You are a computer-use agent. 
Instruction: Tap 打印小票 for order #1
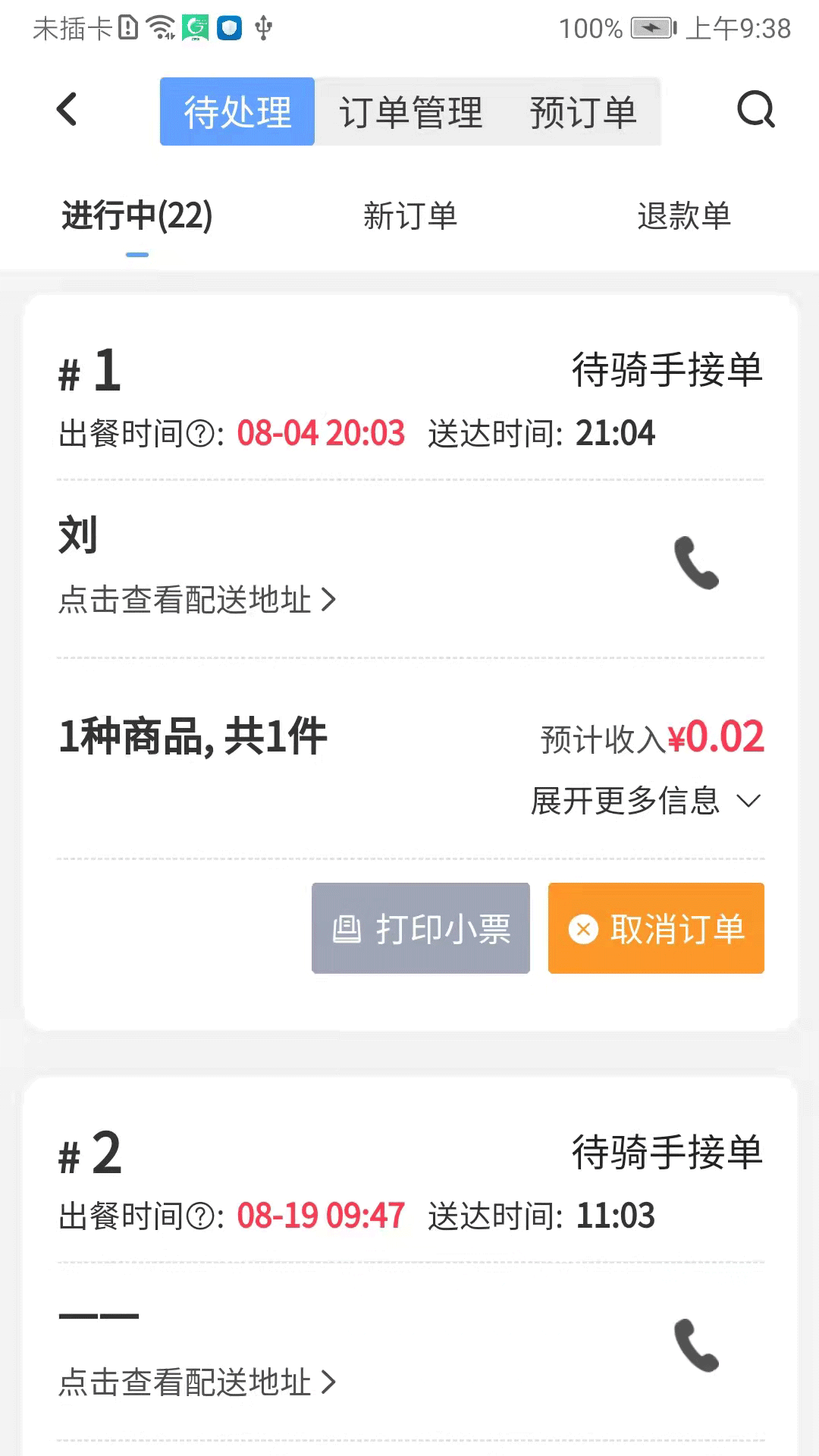pos(421,928)
